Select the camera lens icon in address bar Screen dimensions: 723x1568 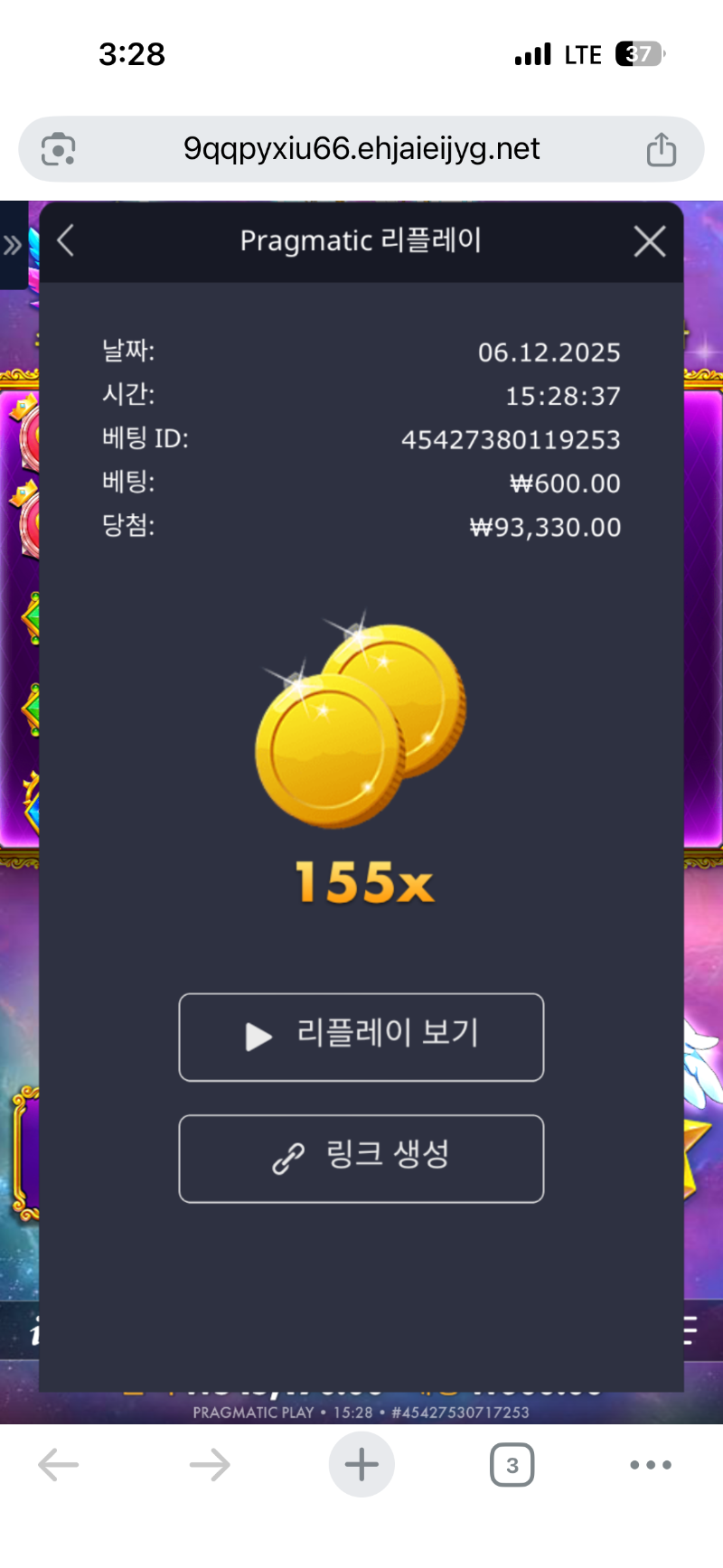[57, 149]
